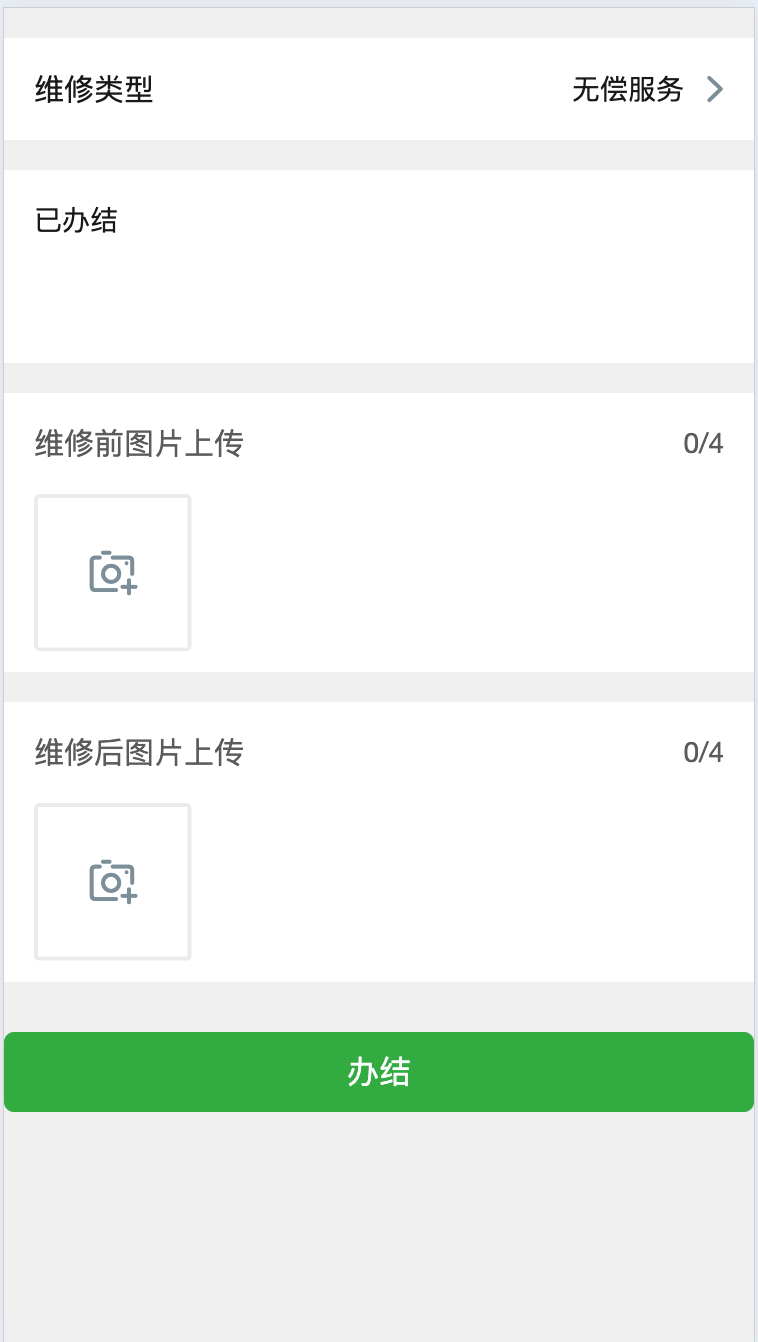Focus the text area containing 已办结
Screen dimensions: 758x1342
coord(379,265)
